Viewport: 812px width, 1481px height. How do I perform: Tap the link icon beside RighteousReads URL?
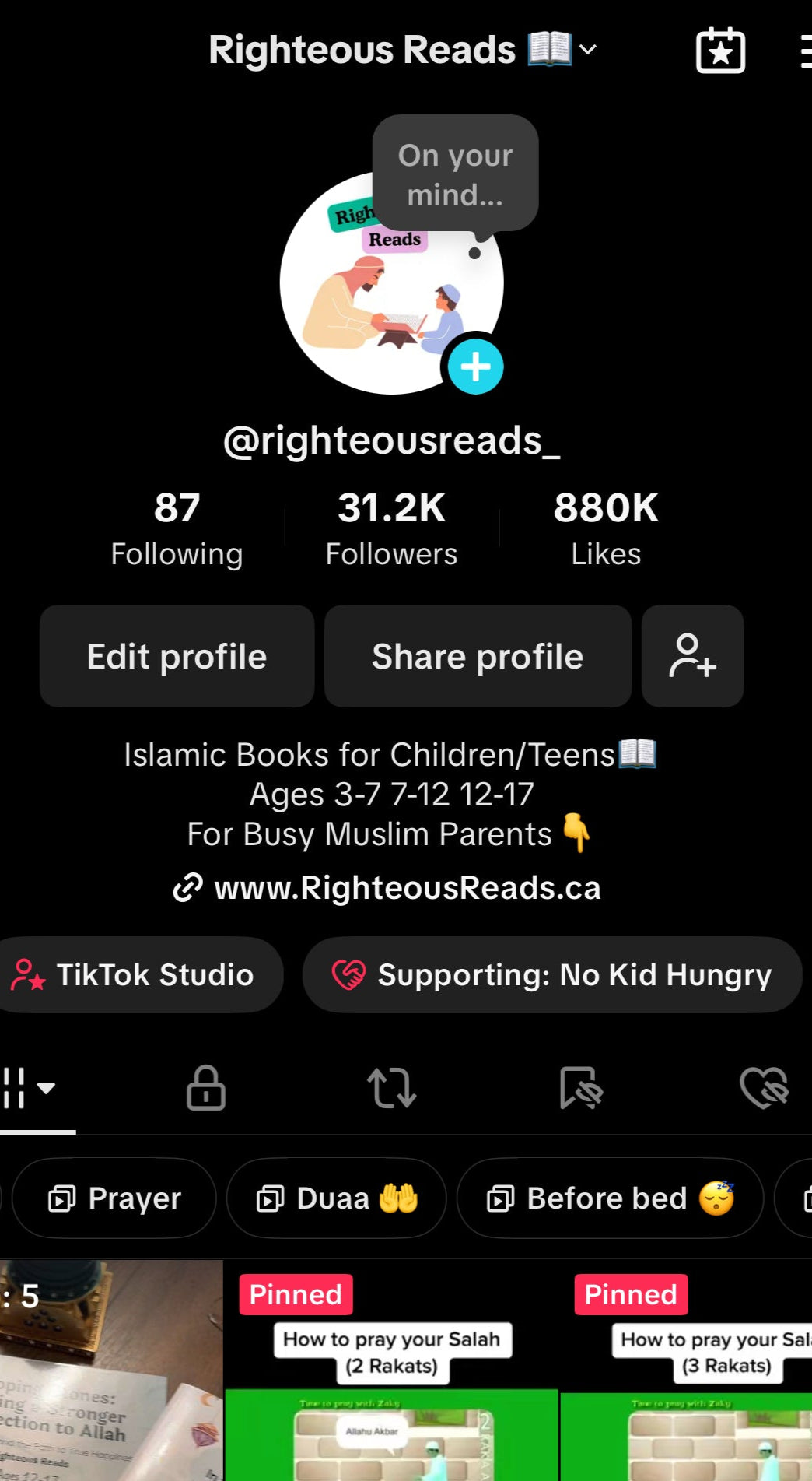pos(187,887)
